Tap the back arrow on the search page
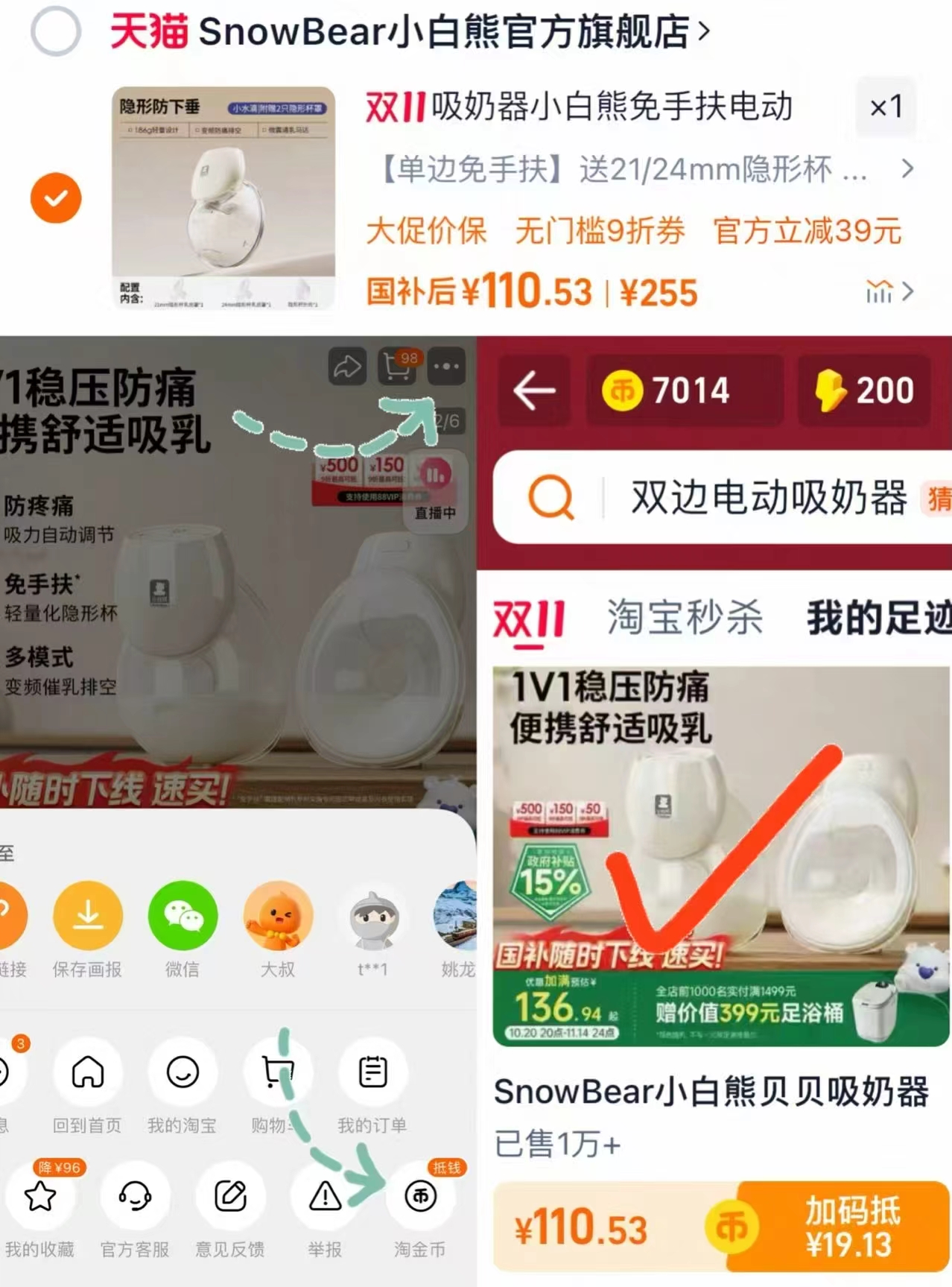952x1287 pixels. (x=533, y=390)
